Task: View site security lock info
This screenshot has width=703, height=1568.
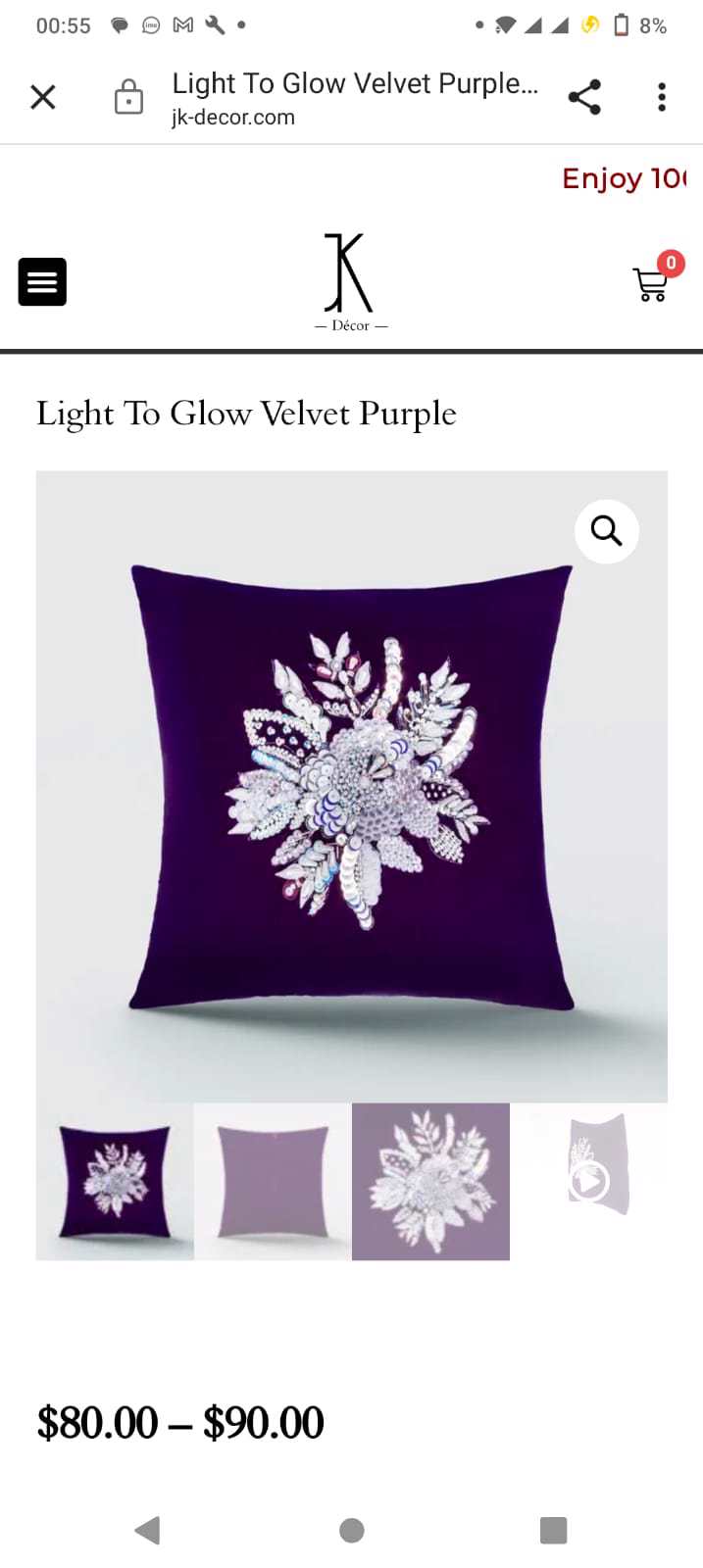Action: [128, 97]
